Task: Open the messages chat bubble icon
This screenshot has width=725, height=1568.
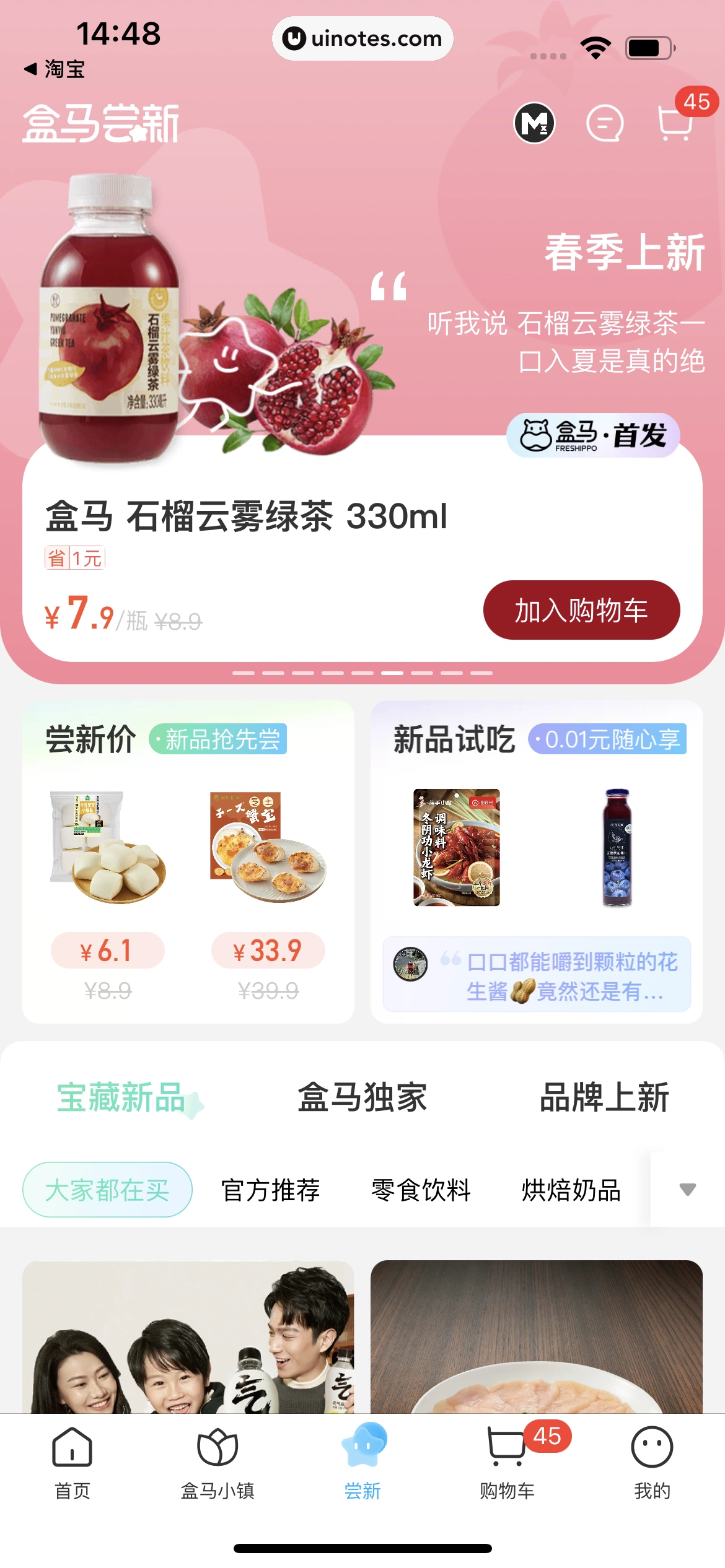Action: [604, 123]
